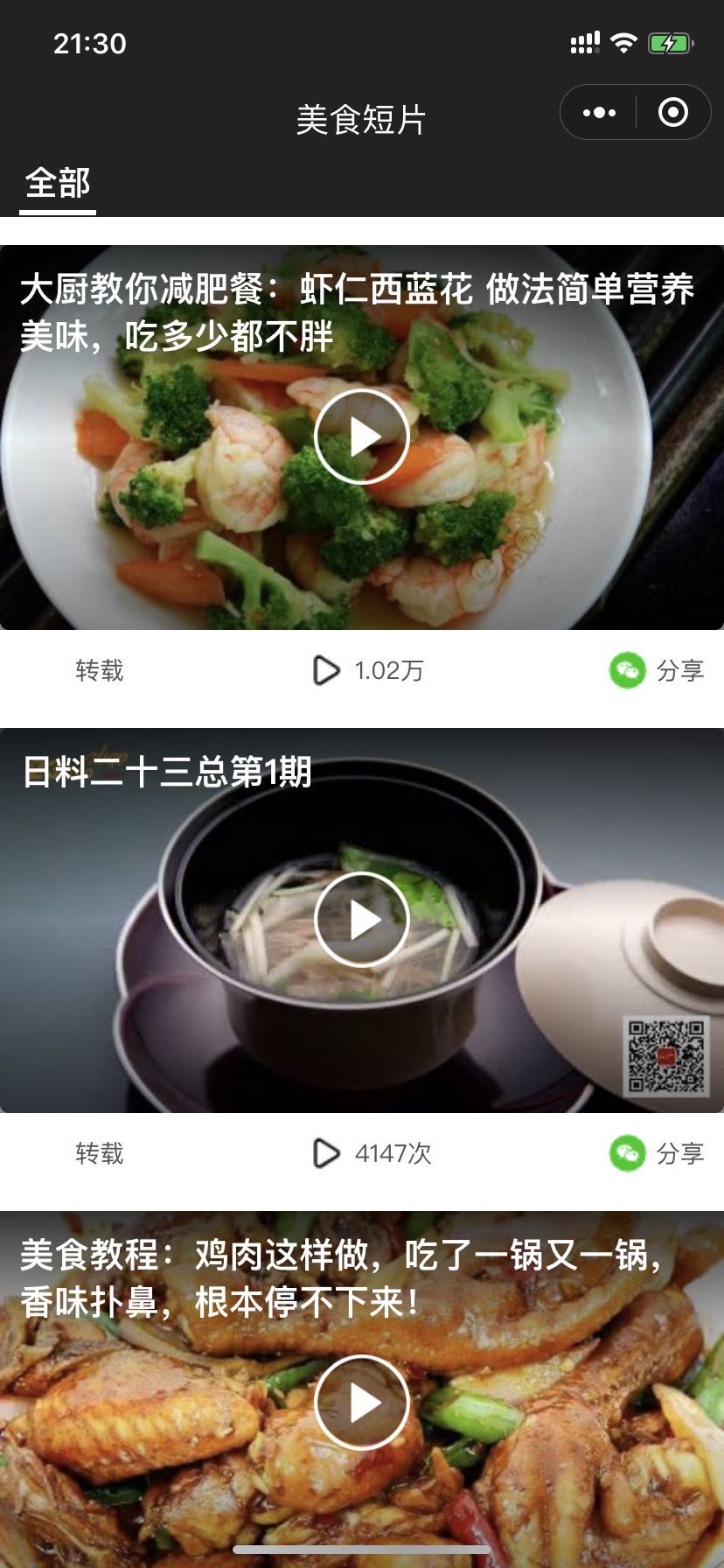Close the mini program with the circle button
724x1568 pixels.
(x=672, y=113)
